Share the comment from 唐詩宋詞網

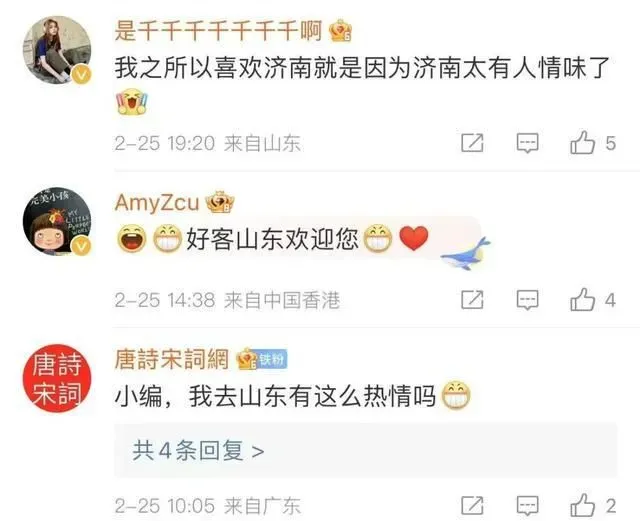click(x=472, y=503)
